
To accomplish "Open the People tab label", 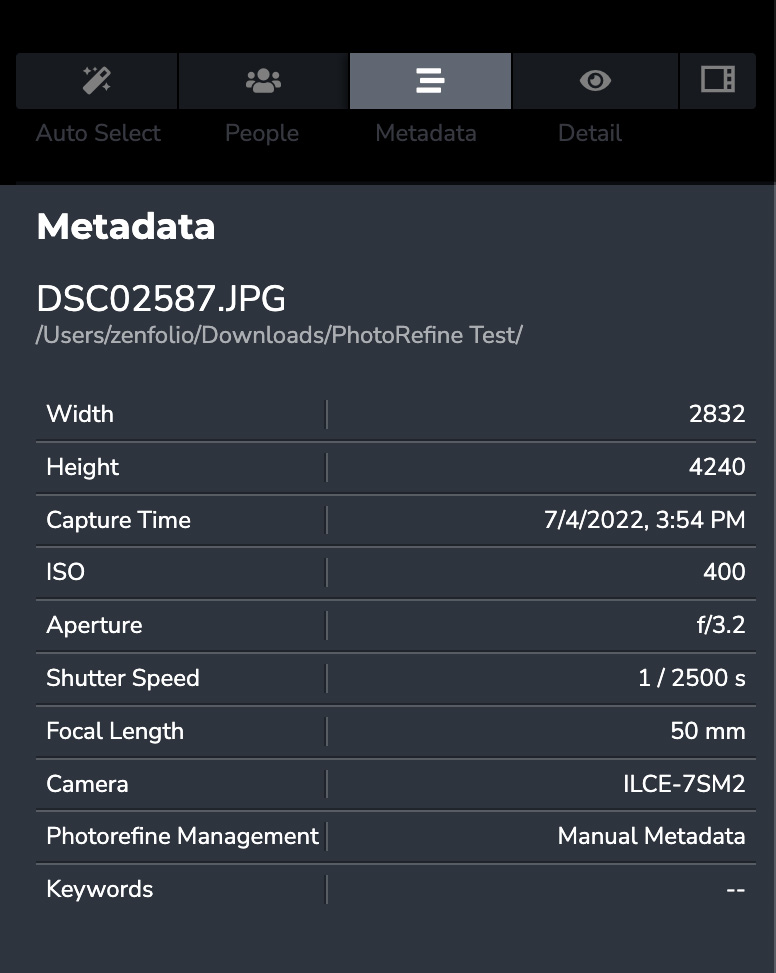I will pyautogui.click(x=261, y=132).
